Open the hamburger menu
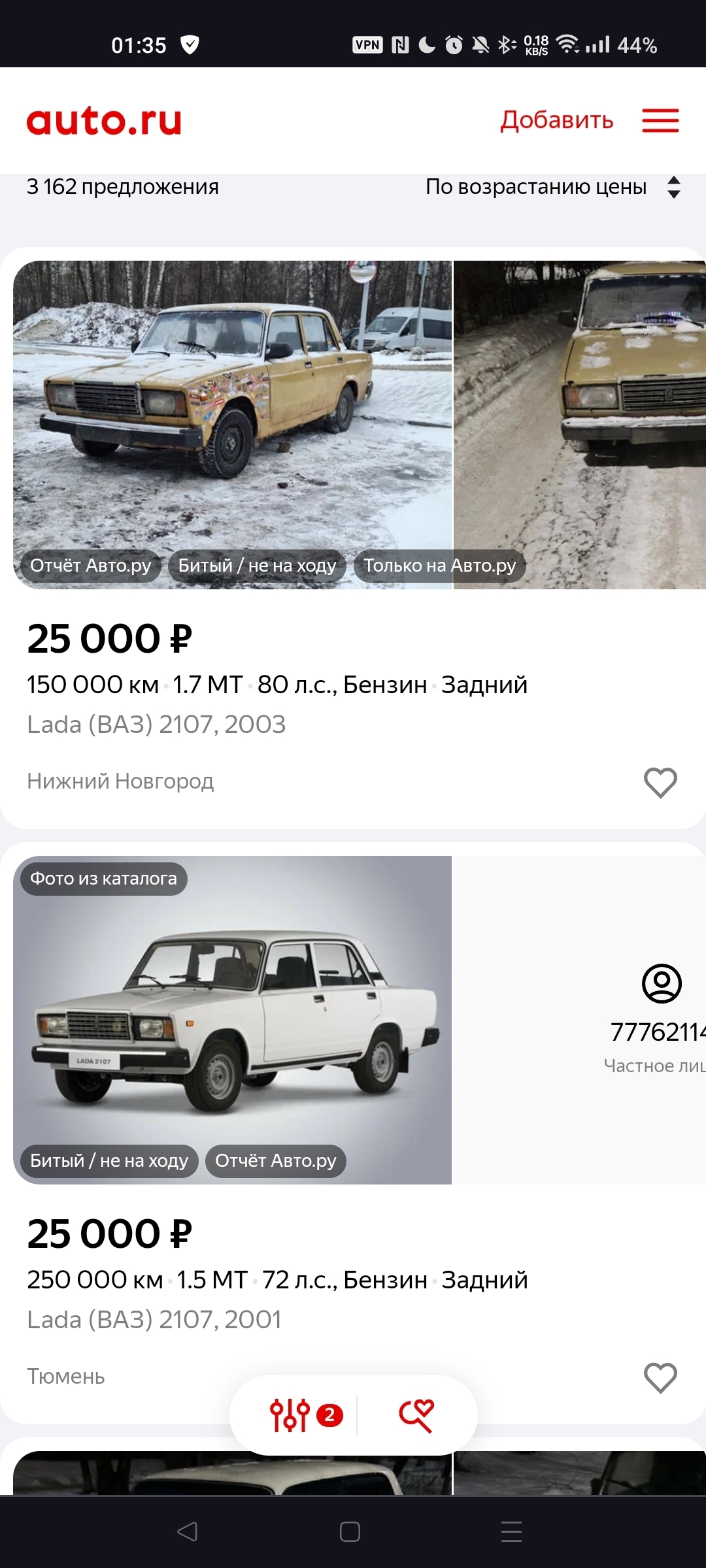 coord(660,121)
